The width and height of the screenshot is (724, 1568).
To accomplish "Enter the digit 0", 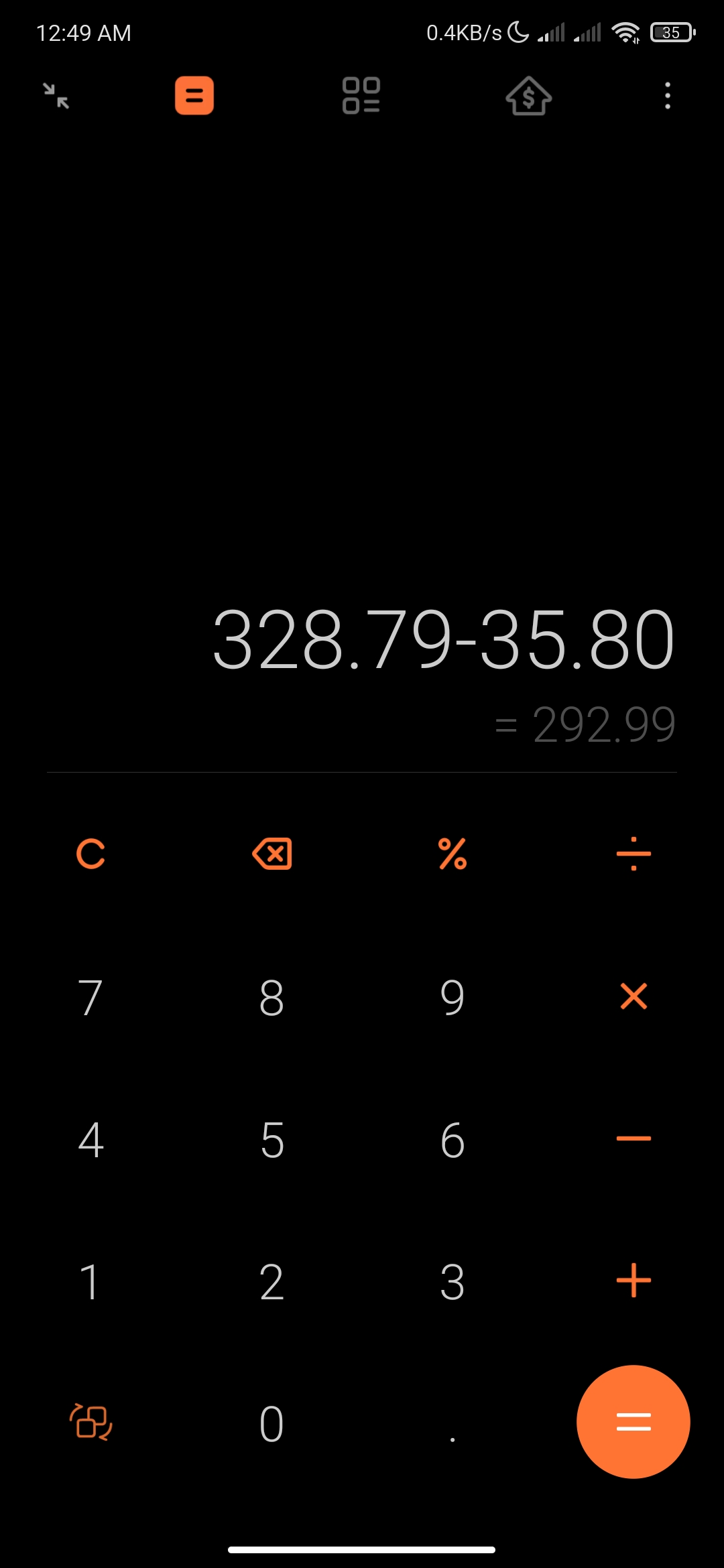I will pos(271,1423).
